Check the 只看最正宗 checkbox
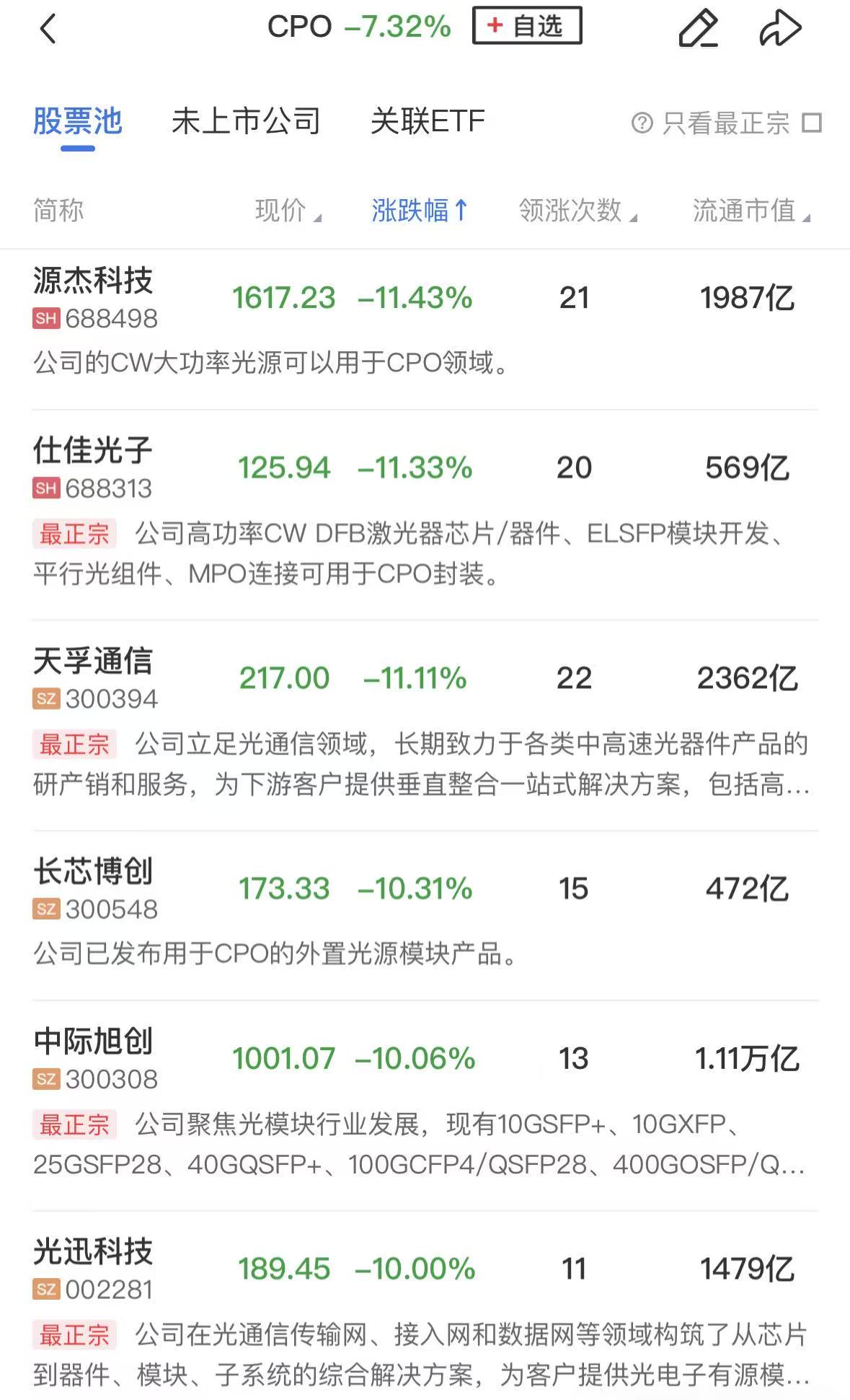 pos(812,123)
